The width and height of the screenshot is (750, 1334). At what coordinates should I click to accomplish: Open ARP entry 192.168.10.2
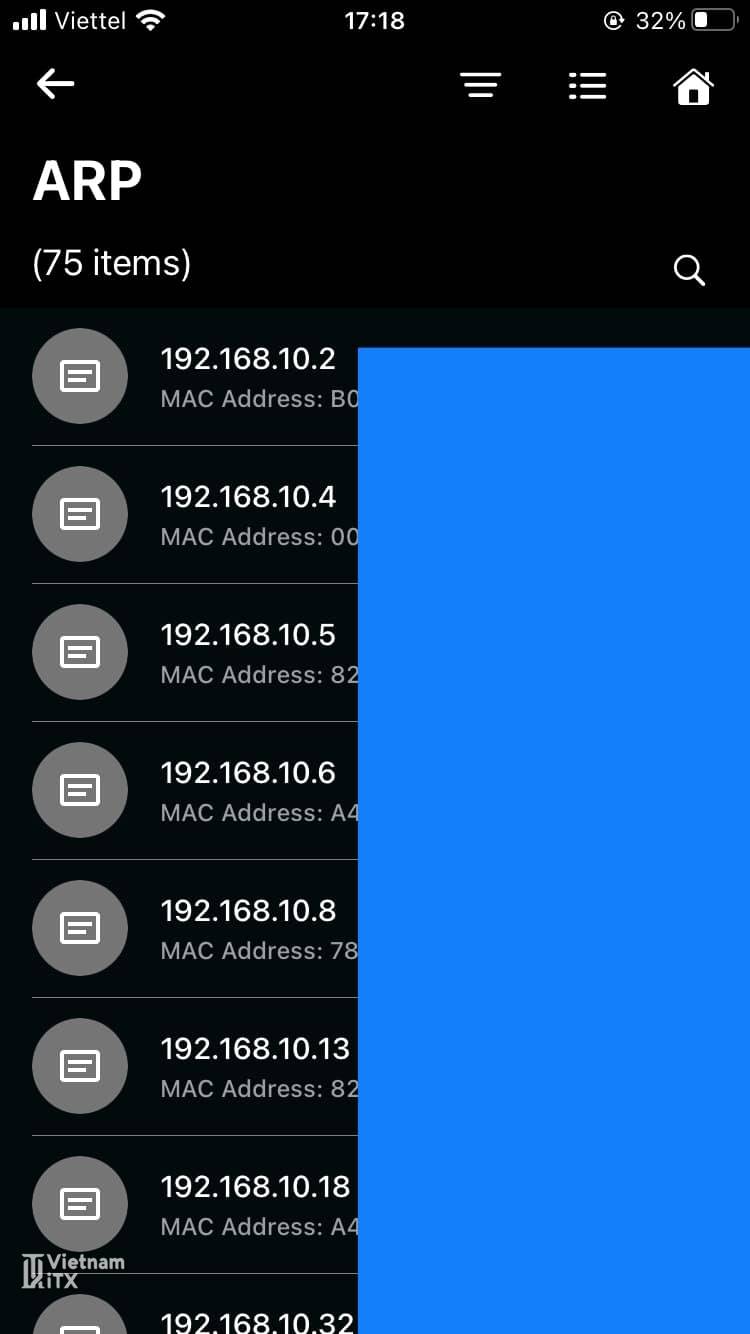pyautogui.click(x=248, y=376)
